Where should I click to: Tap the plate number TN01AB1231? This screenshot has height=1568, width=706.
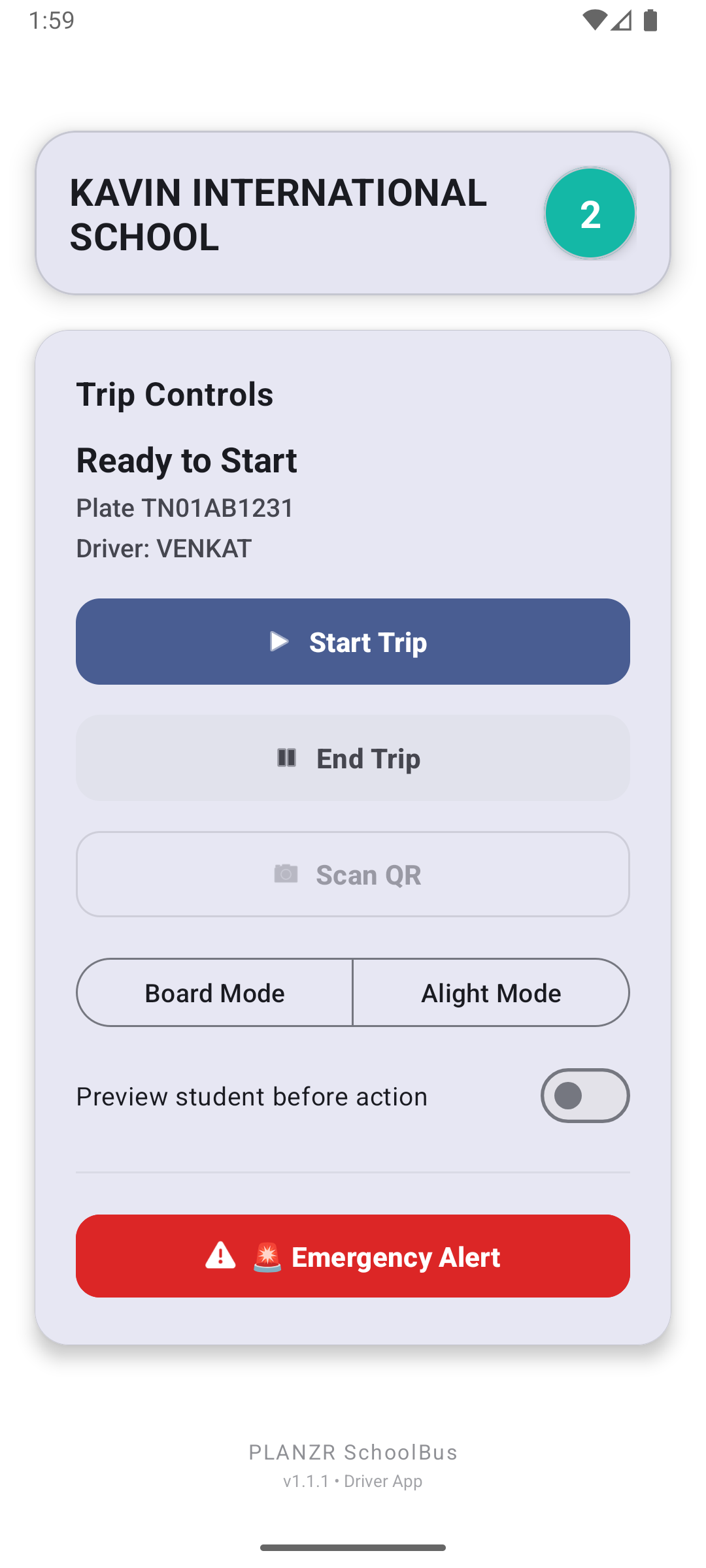coord(185,507)
